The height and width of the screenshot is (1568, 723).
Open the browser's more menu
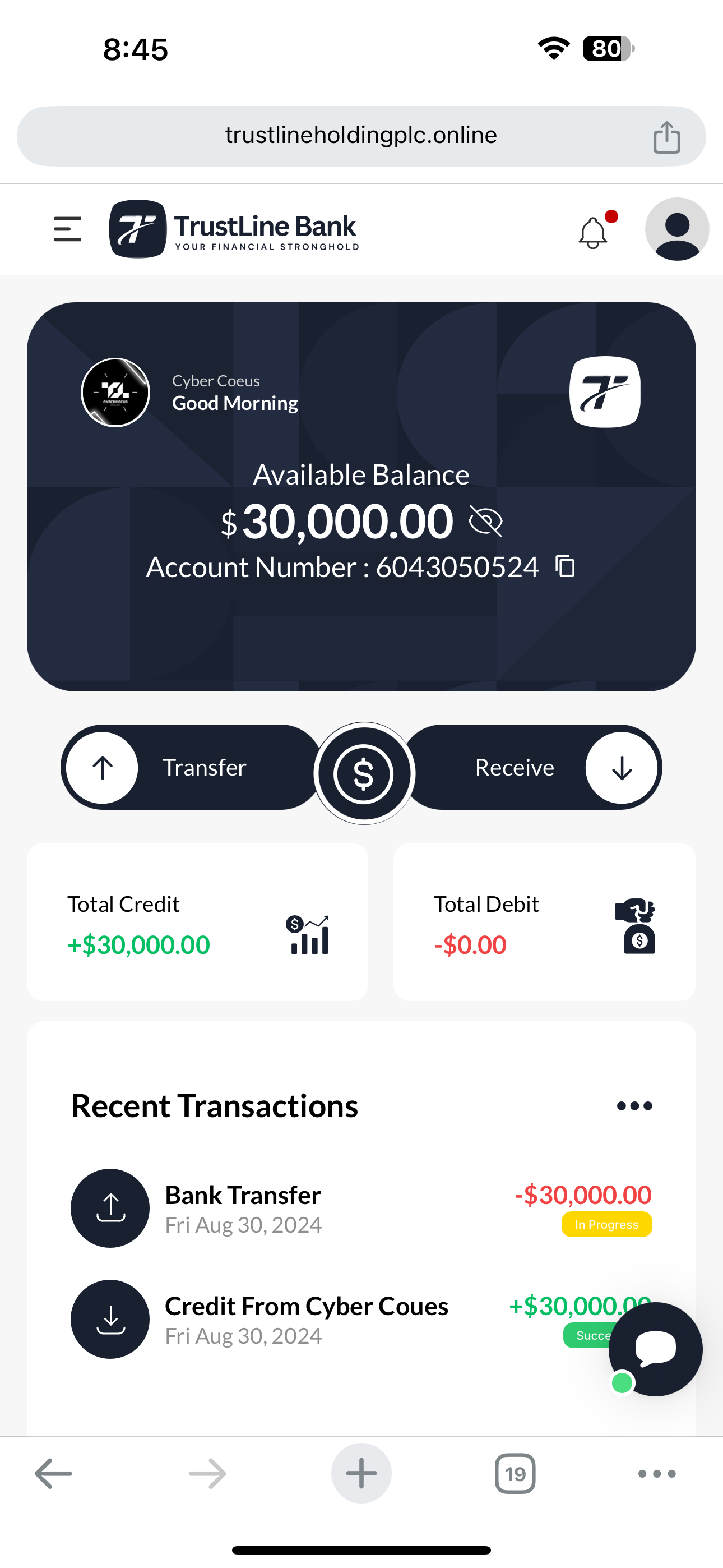click(657, 1474)
